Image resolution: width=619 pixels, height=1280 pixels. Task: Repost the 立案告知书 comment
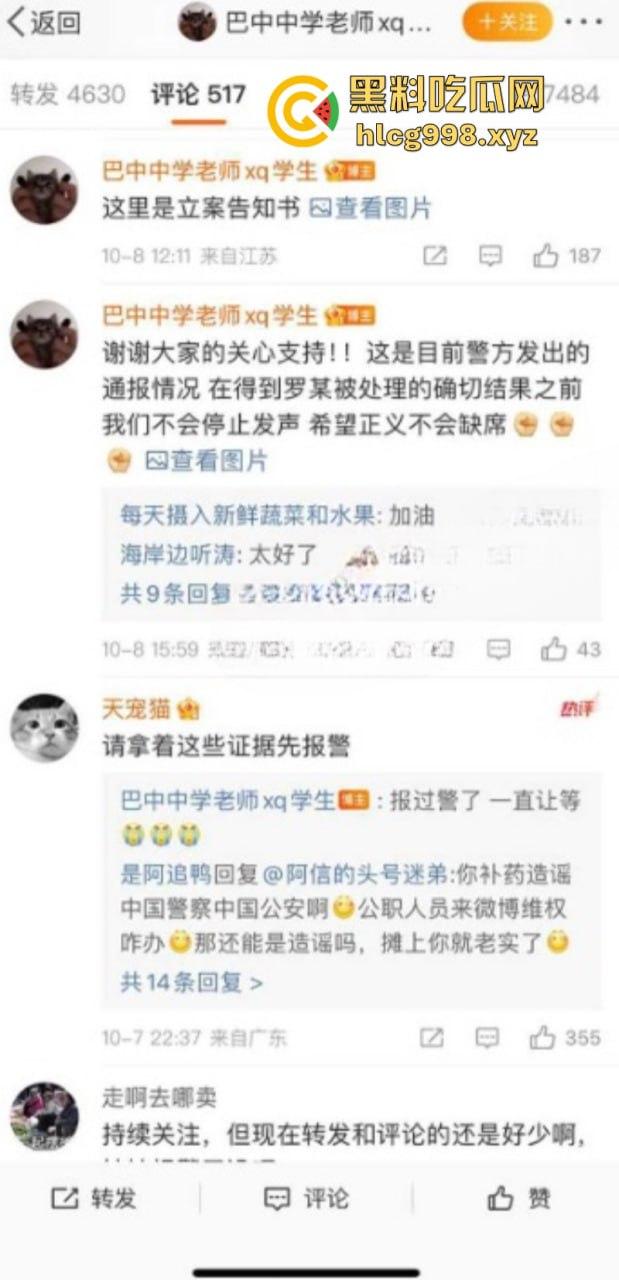pos(434,256)
